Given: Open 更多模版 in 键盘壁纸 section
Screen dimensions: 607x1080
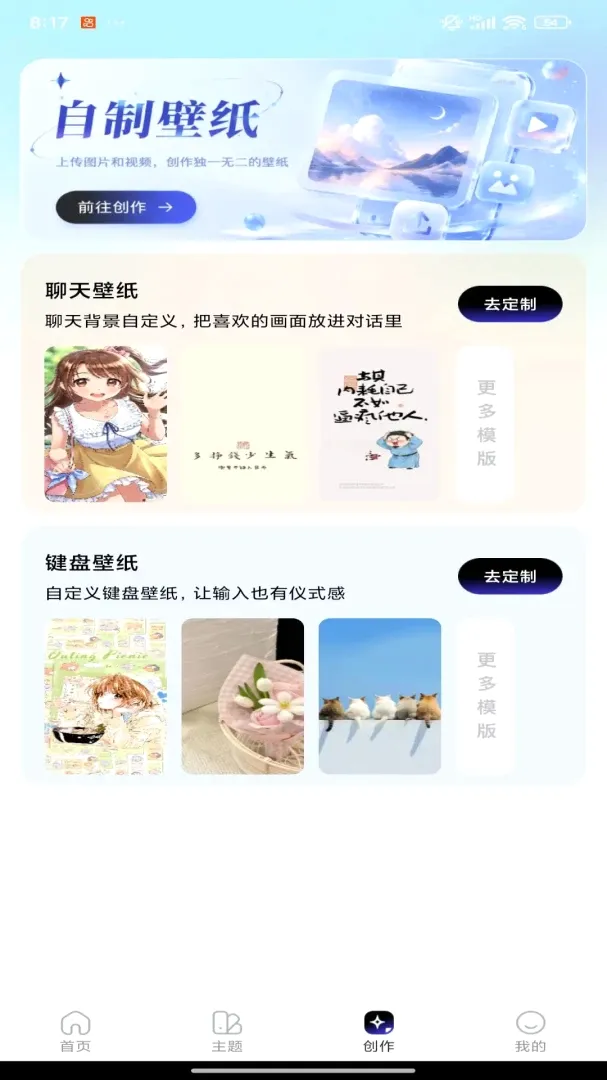Looking at the screenshot, I should (x=486, y=696).
